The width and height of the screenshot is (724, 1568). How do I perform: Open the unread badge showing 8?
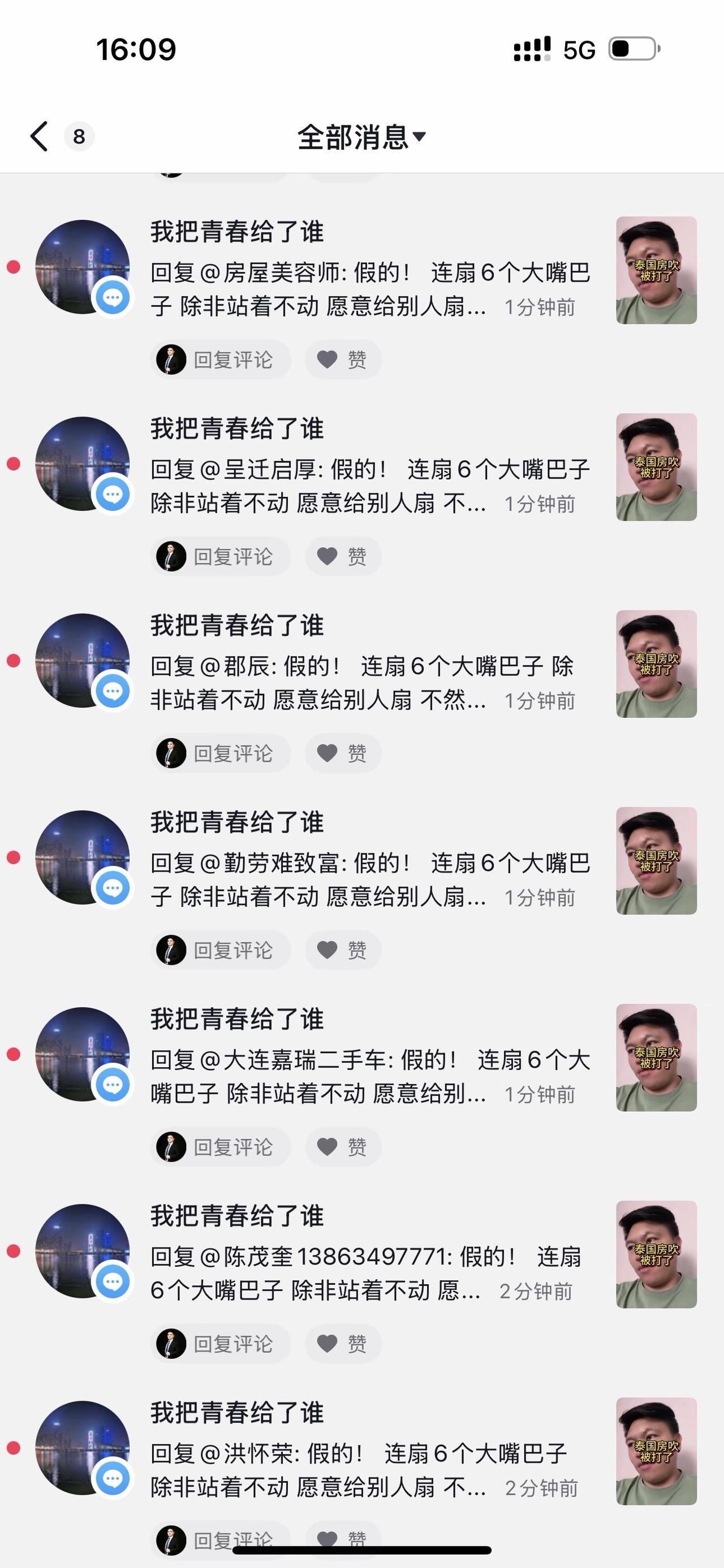pyautogui.click(x=80, y=137)
